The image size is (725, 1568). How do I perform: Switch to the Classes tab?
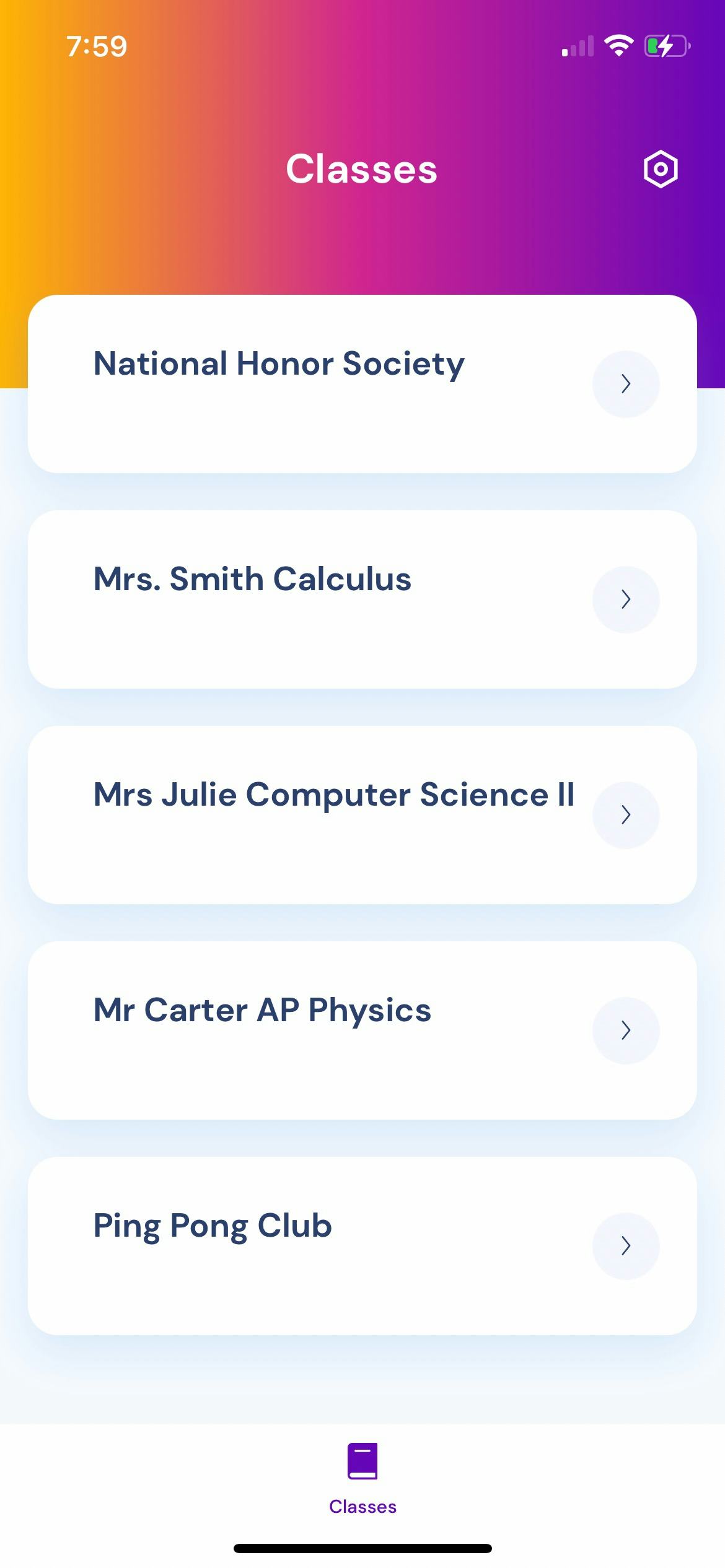tap(362, 1479)
